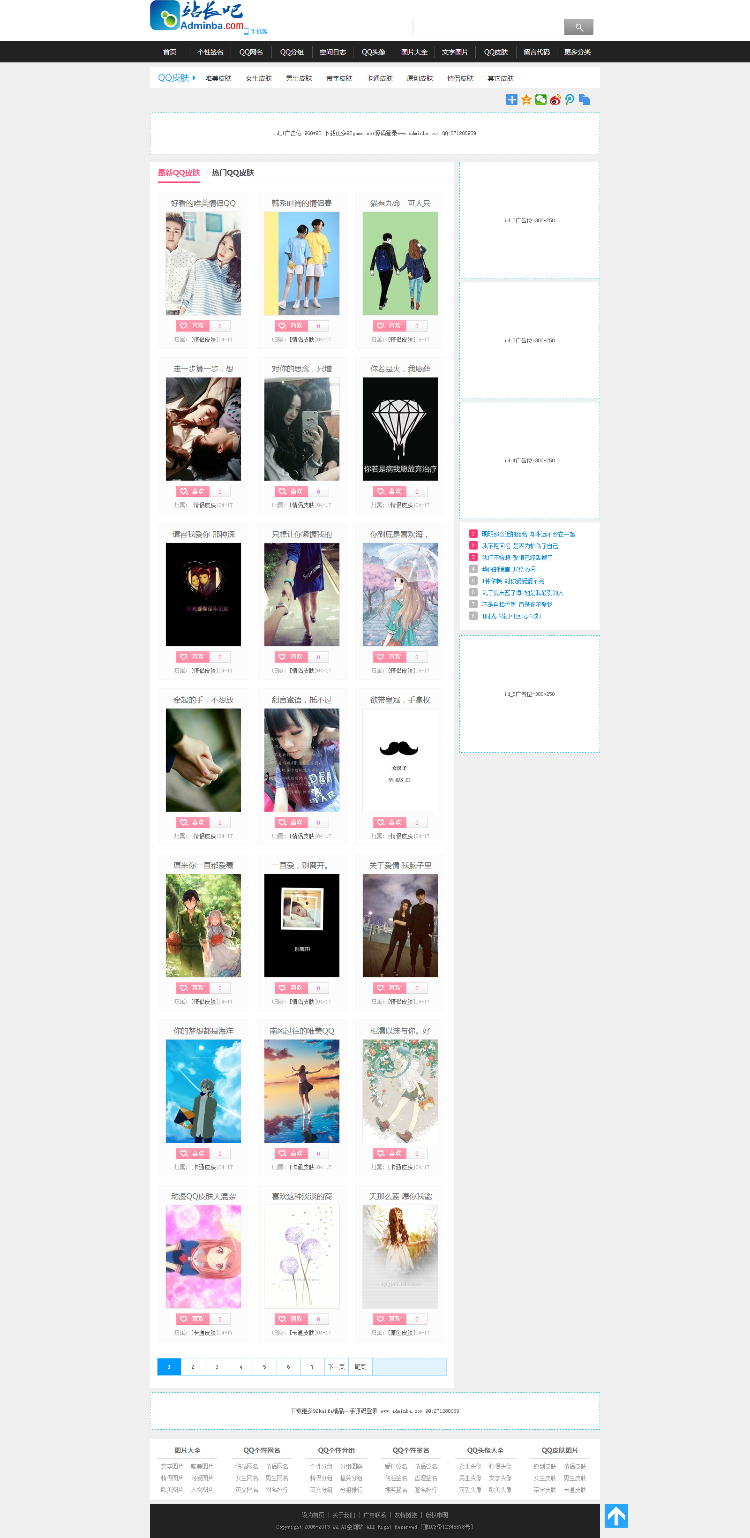Add to favorites with the star icon
This screenshot has height=1538, width=750.
[x=526, y=100]
